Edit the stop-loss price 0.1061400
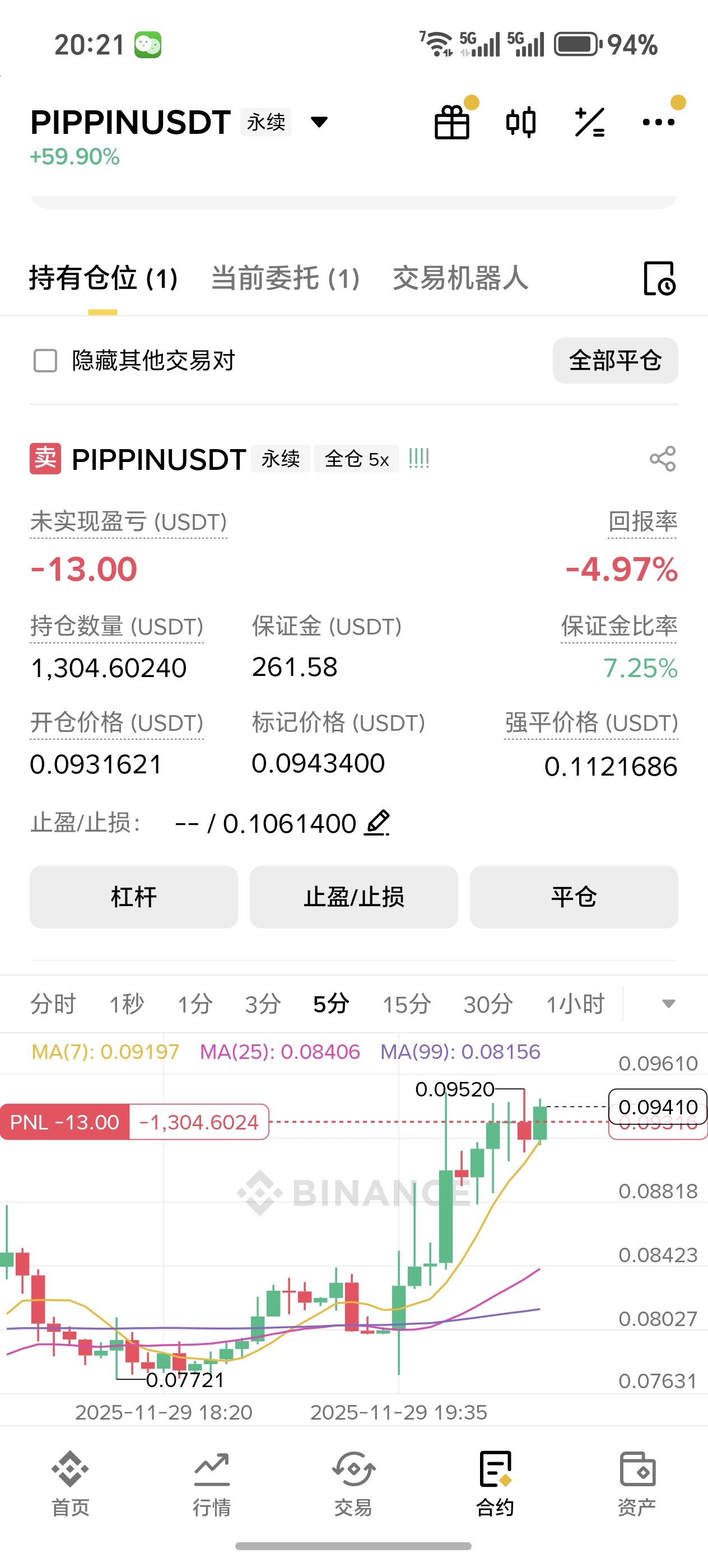Image resolution: width=708 pixels, height=1568 pixels. pyautogui.click(x=378, y=823)
